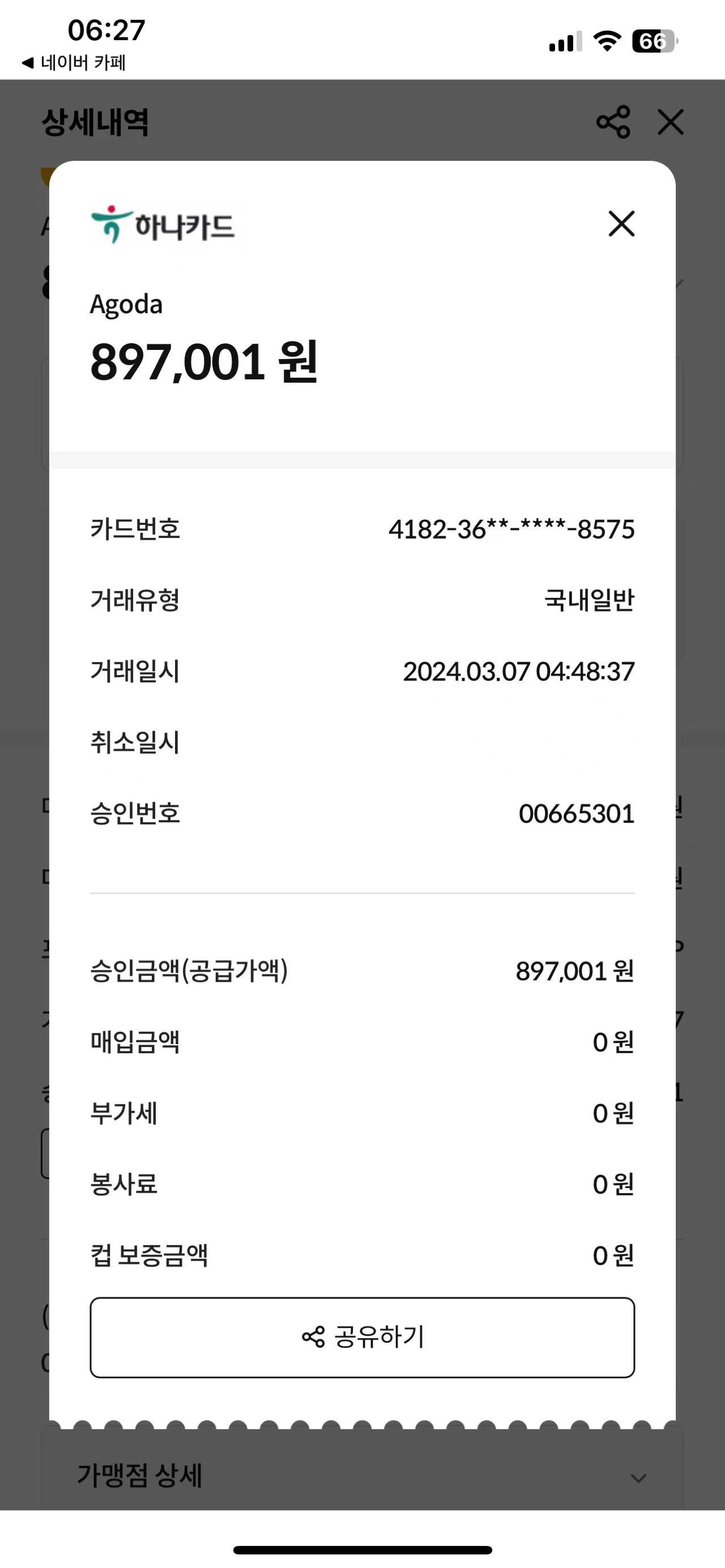Image resolution: width=725 pixels, height=1568 pixels.
Task: Tap the transaction date 2024.03.07 04:48:37
Action: click(x=519, y=673)
